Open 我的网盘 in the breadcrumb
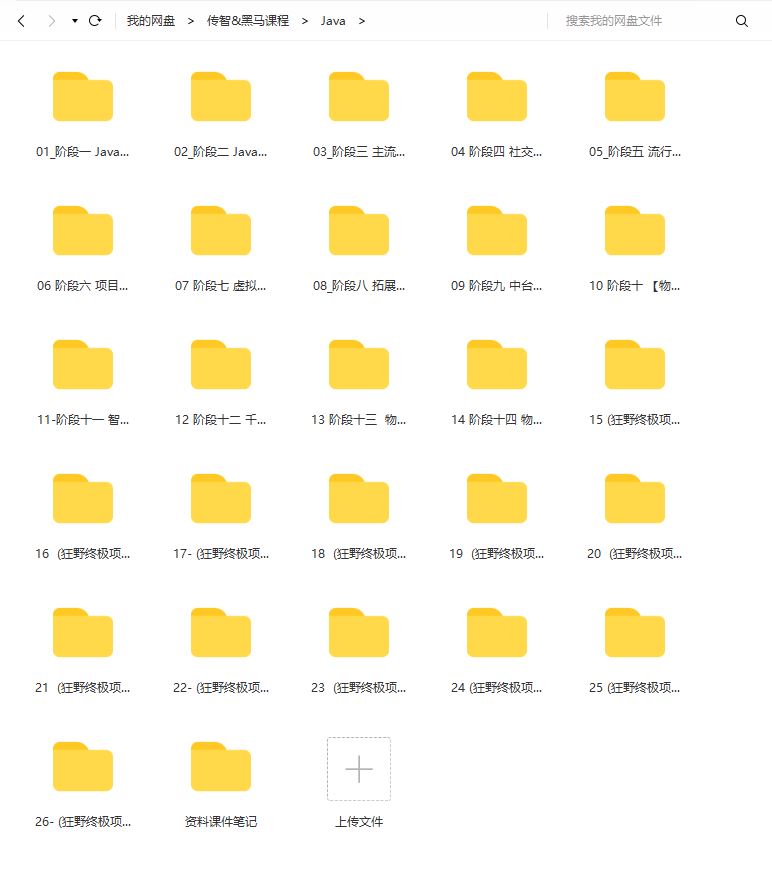 (151, 20)
